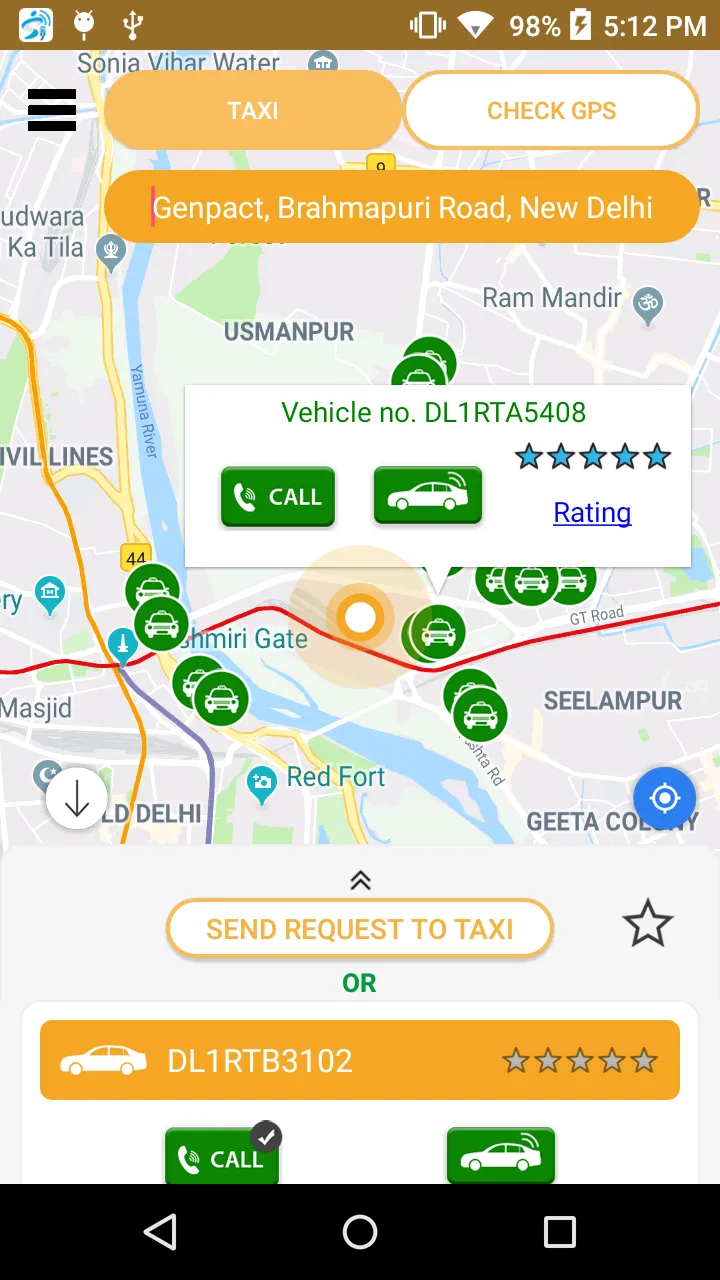Image resolution: width=720 pixels, height=1280 pixels.
Task: Tap CHECK GPS
Action: click(551, 110)
